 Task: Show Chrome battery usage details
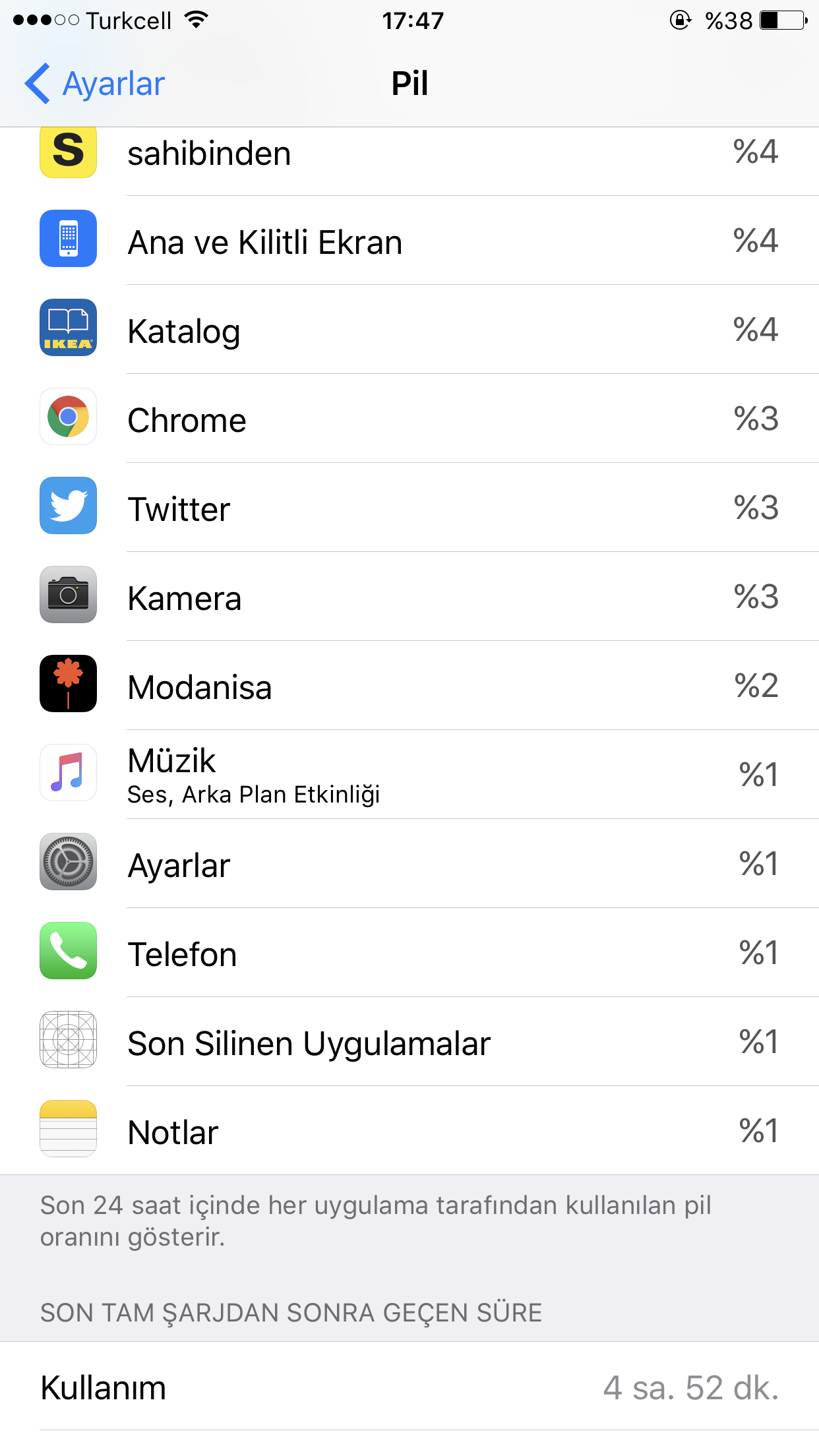click(409, 419)
